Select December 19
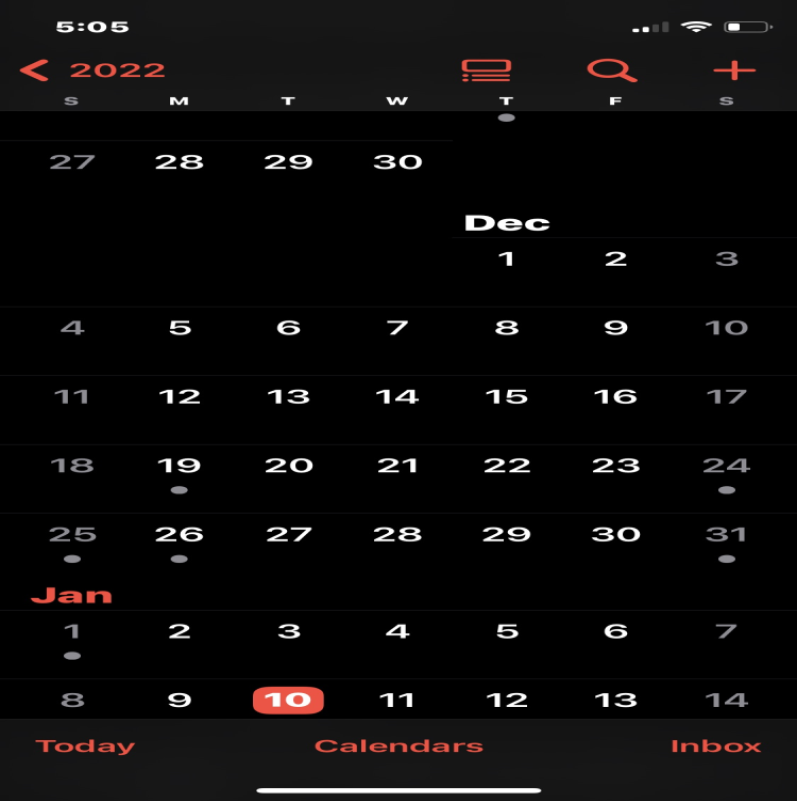797x801 pixels. [179, 466]
